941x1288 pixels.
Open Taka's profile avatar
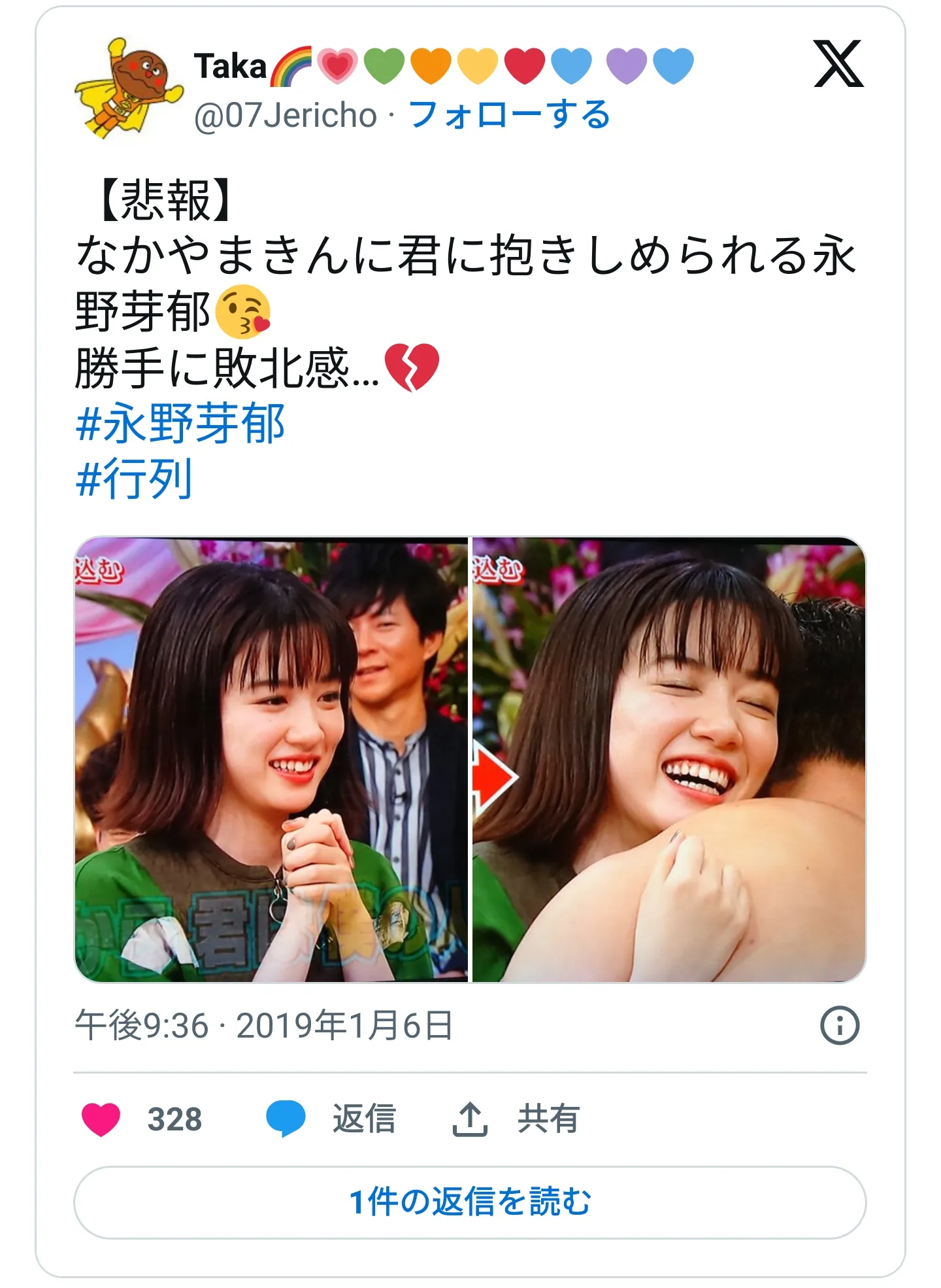coord(129,89)
